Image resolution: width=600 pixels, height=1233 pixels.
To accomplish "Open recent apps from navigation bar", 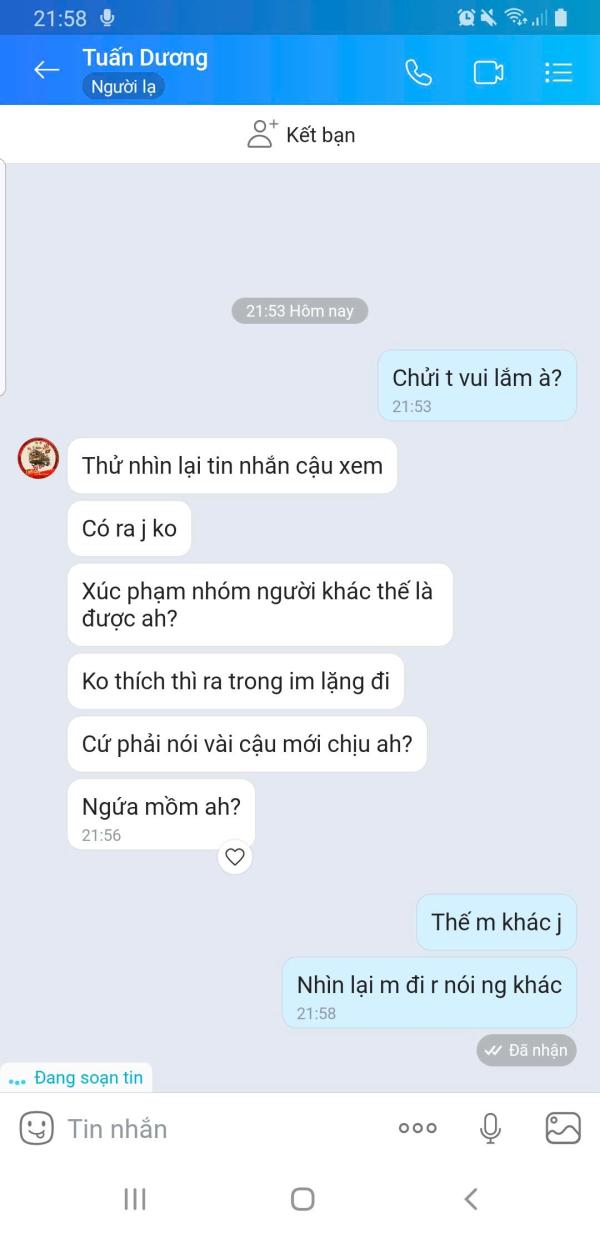I will 134,1199.
